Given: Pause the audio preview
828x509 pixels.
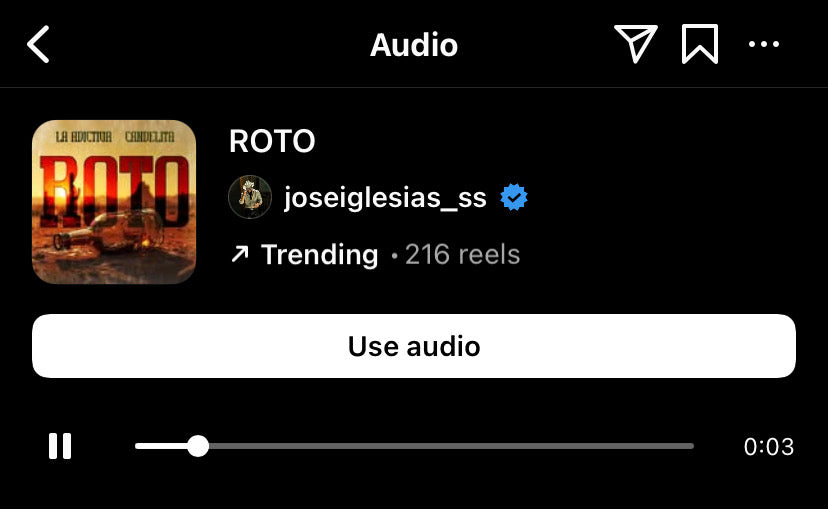Looking at the screenshot, I should click(60, 446).
